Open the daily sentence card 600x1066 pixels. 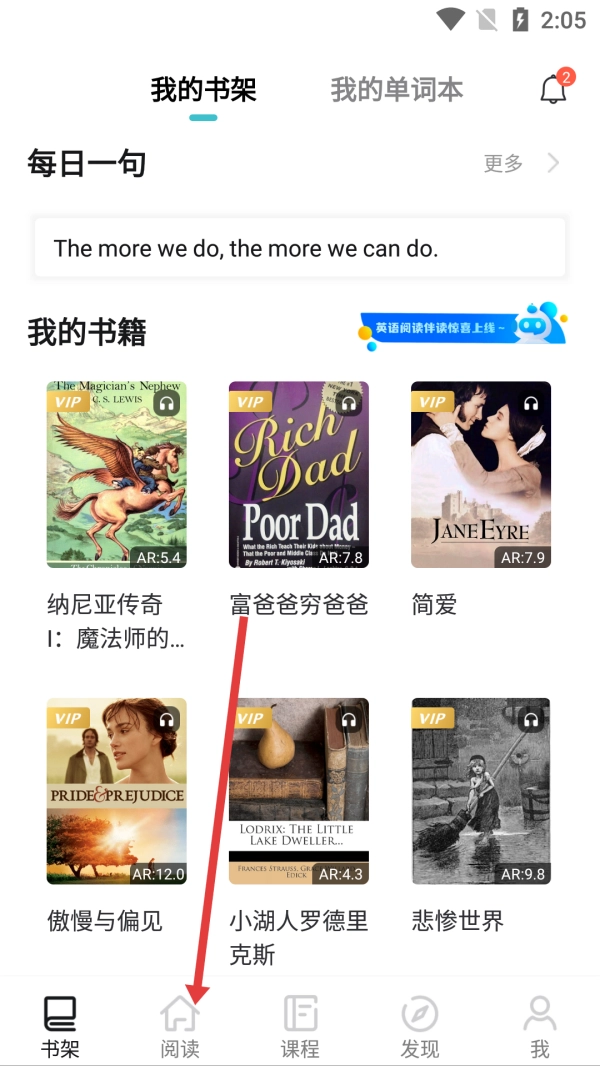click(299, 247)
